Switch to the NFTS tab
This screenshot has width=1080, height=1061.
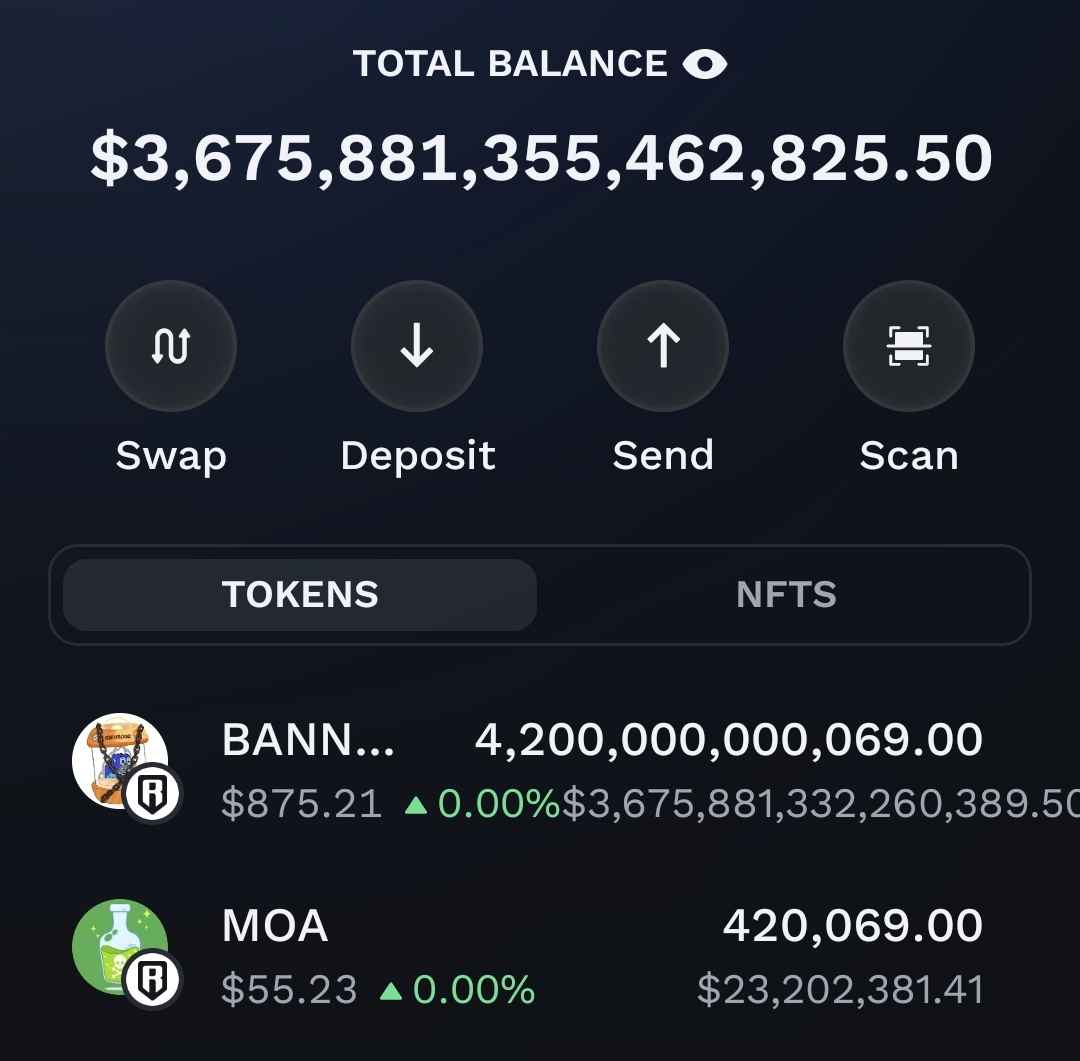tap(786, 595)
